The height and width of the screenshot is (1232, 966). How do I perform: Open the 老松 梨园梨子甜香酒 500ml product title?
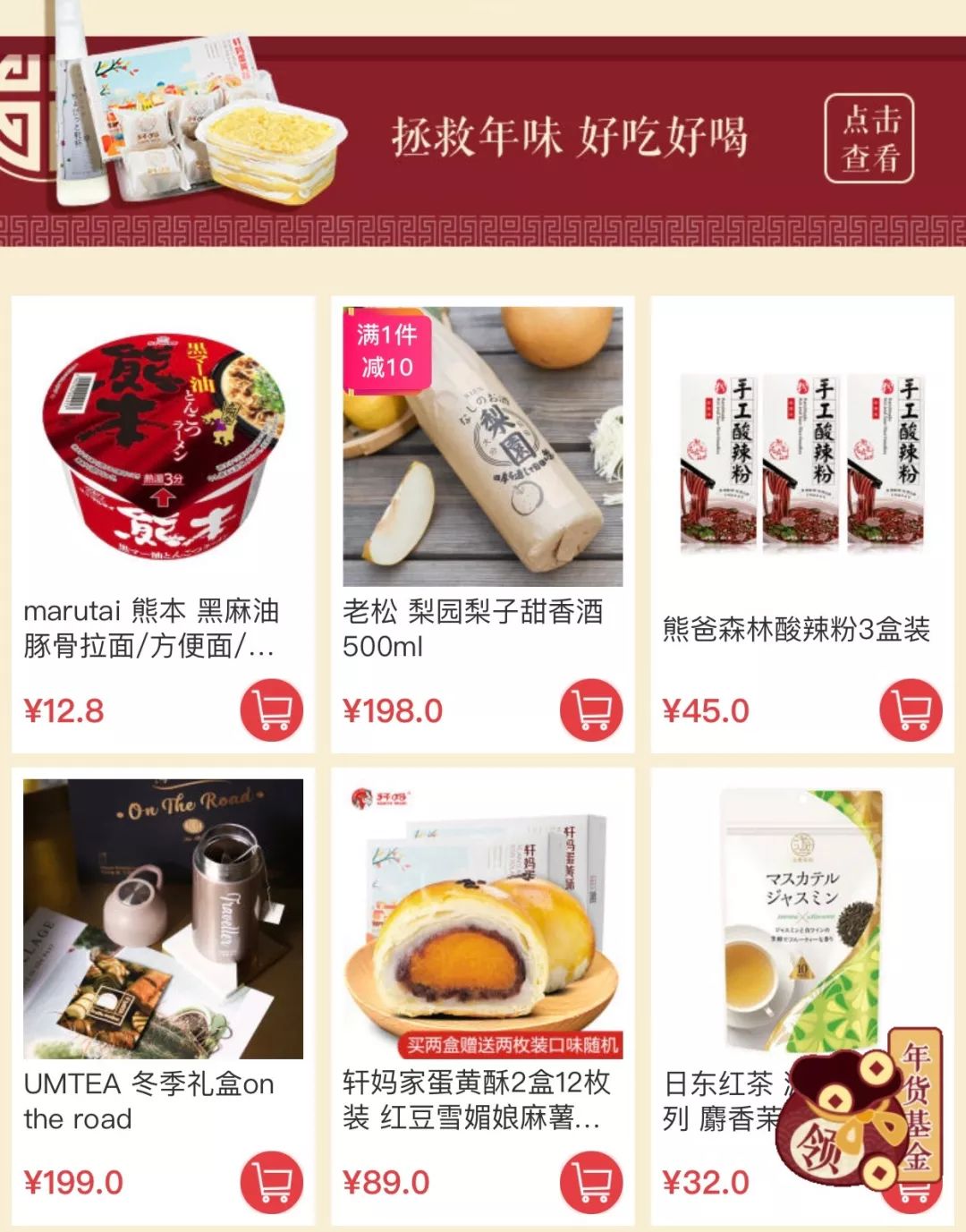click(x=474, y=632)
